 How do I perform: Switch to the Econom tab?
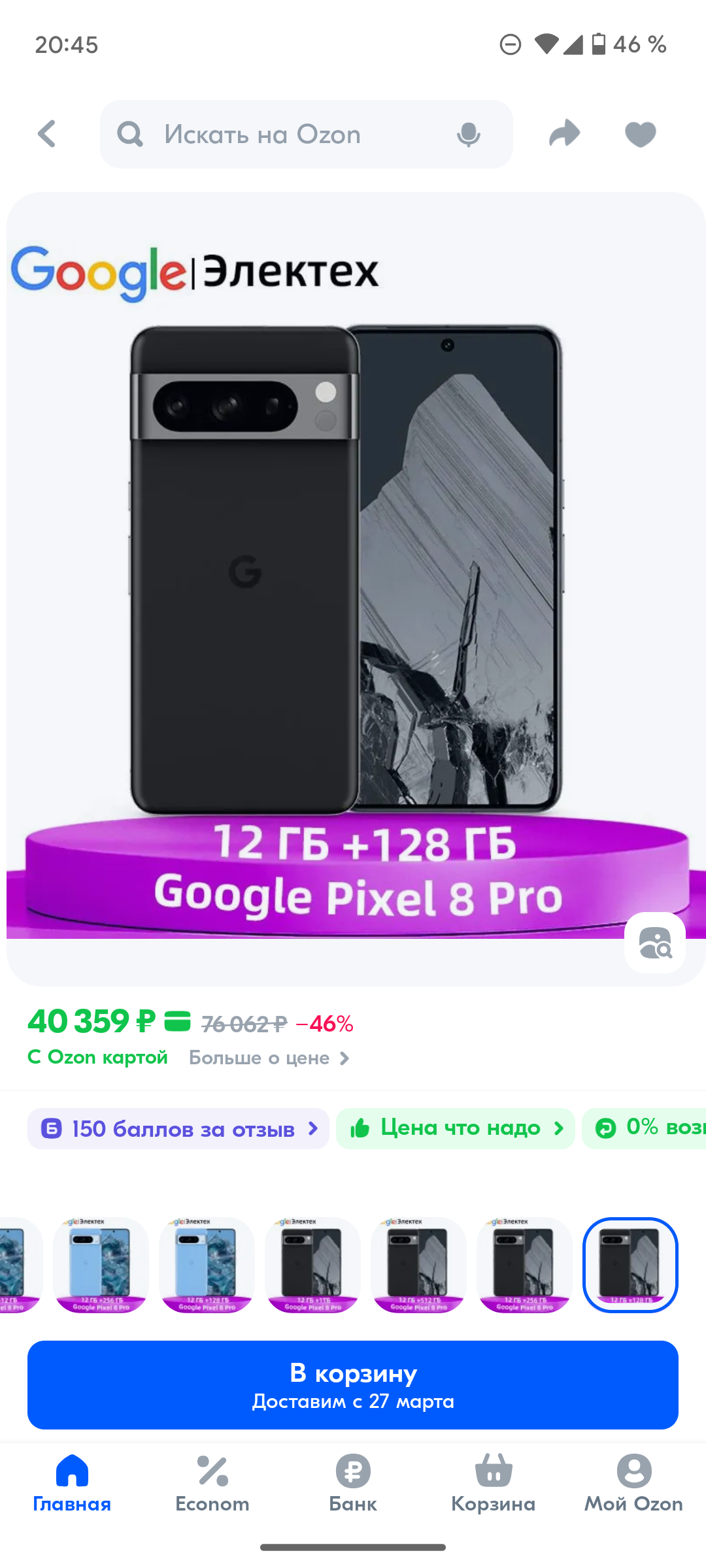[x=212, y=1484]
